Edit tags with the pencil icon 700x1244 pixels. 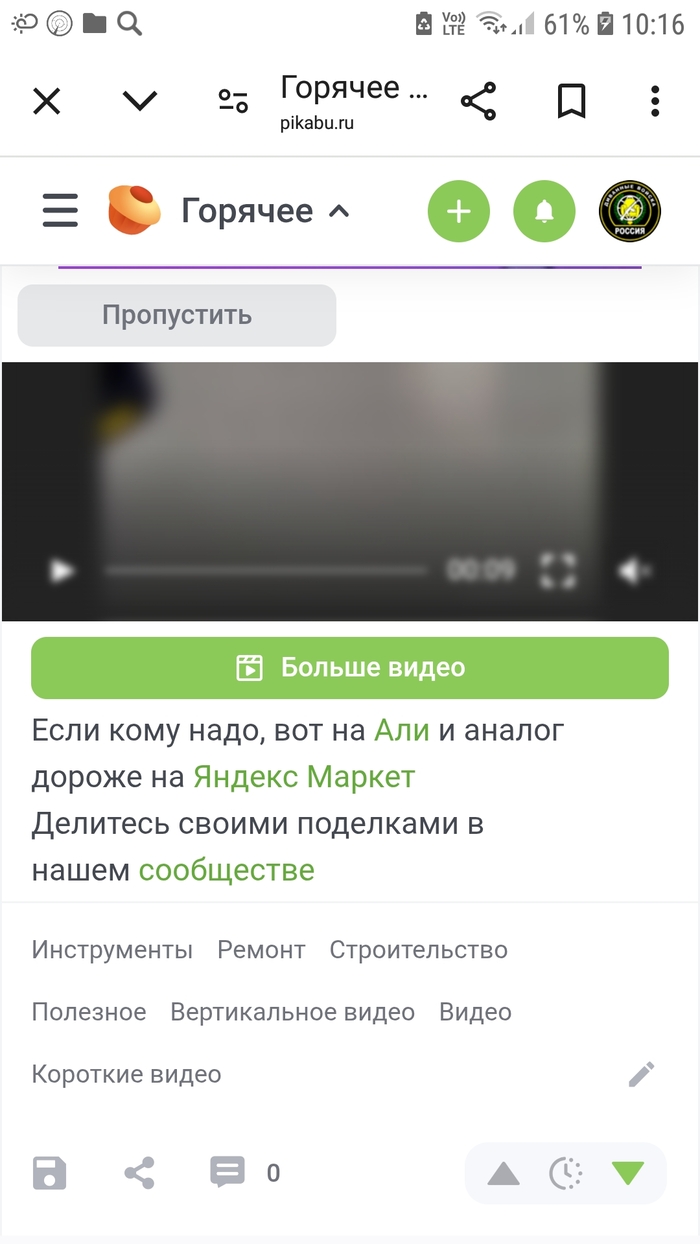(641, 1074)
